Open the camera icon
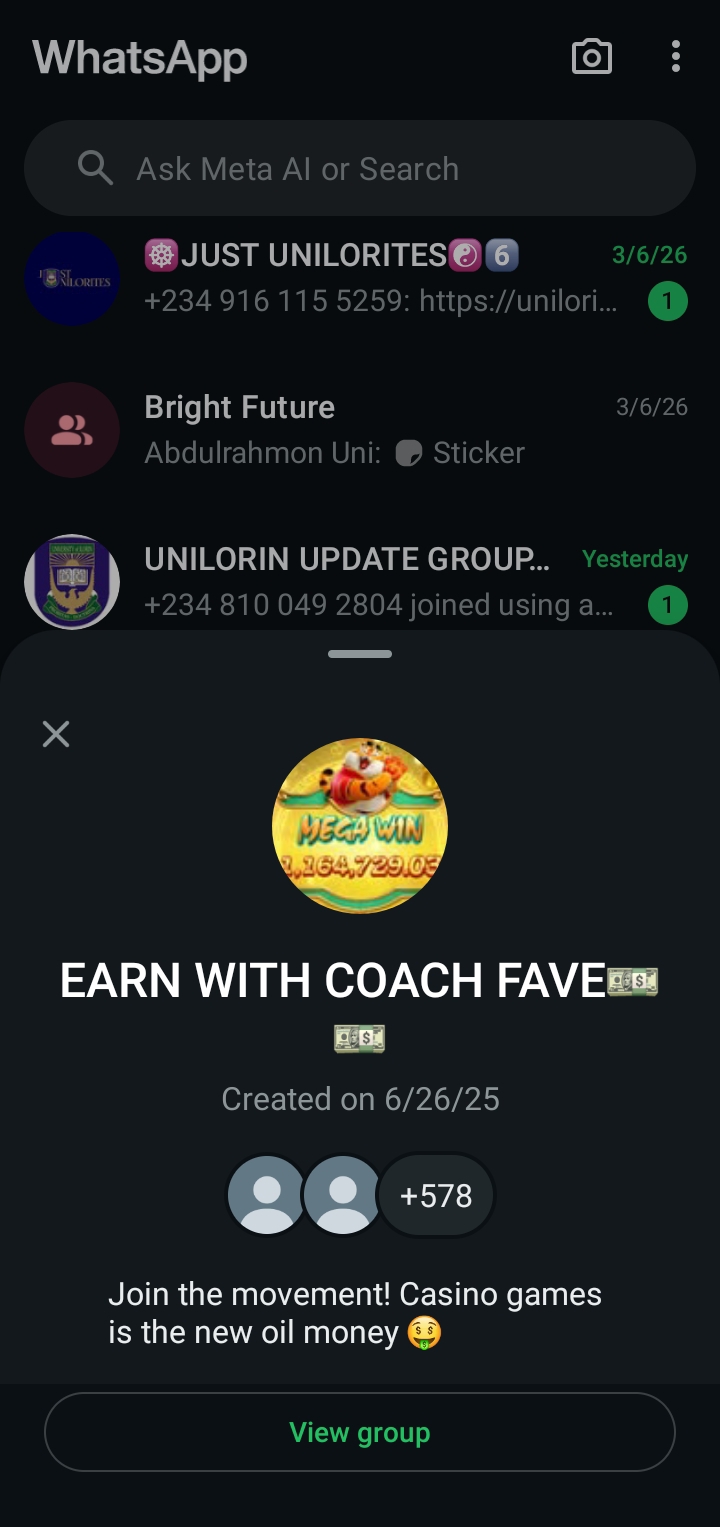Screen dimensions: 720x1527 (591, 57)
